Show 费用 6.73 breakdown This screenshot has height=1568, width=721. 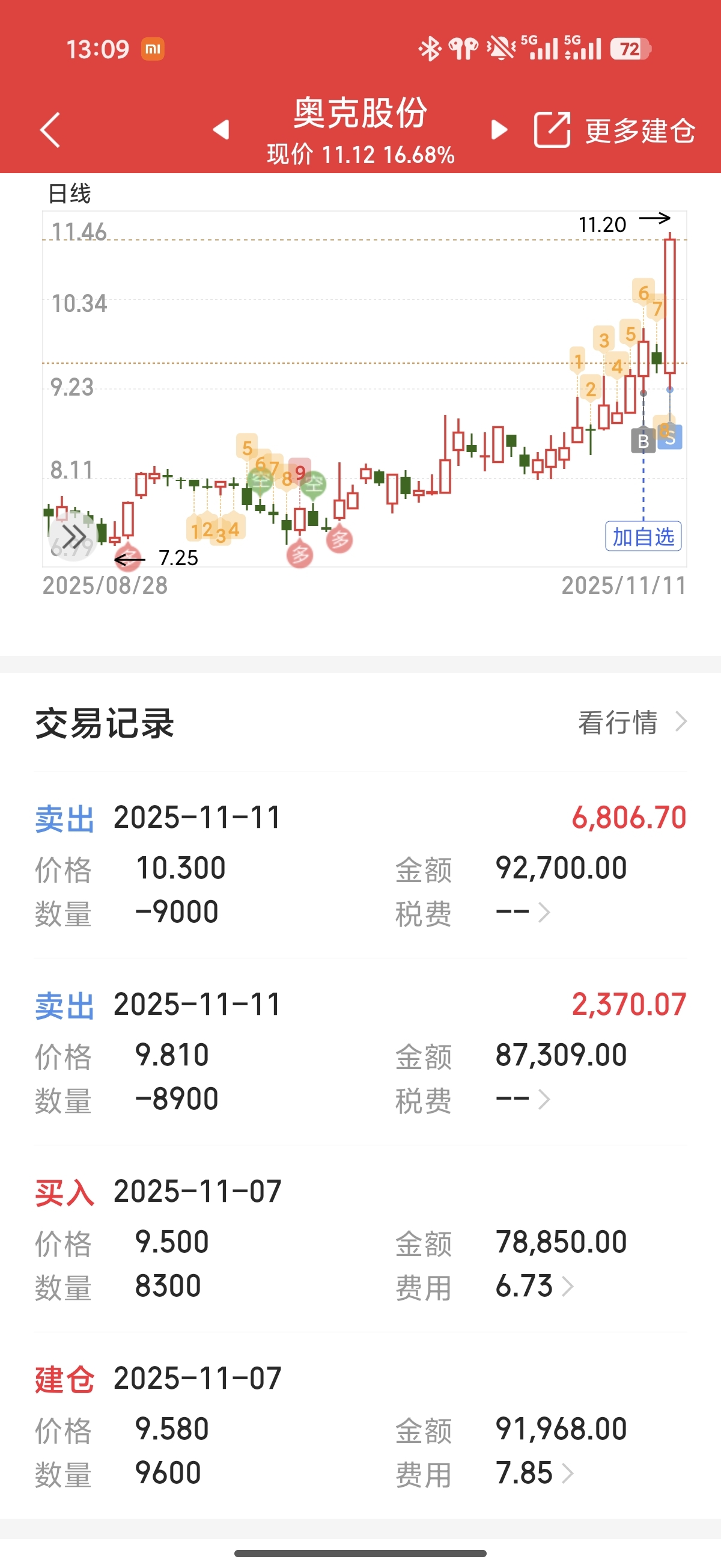coord(534,1286)
